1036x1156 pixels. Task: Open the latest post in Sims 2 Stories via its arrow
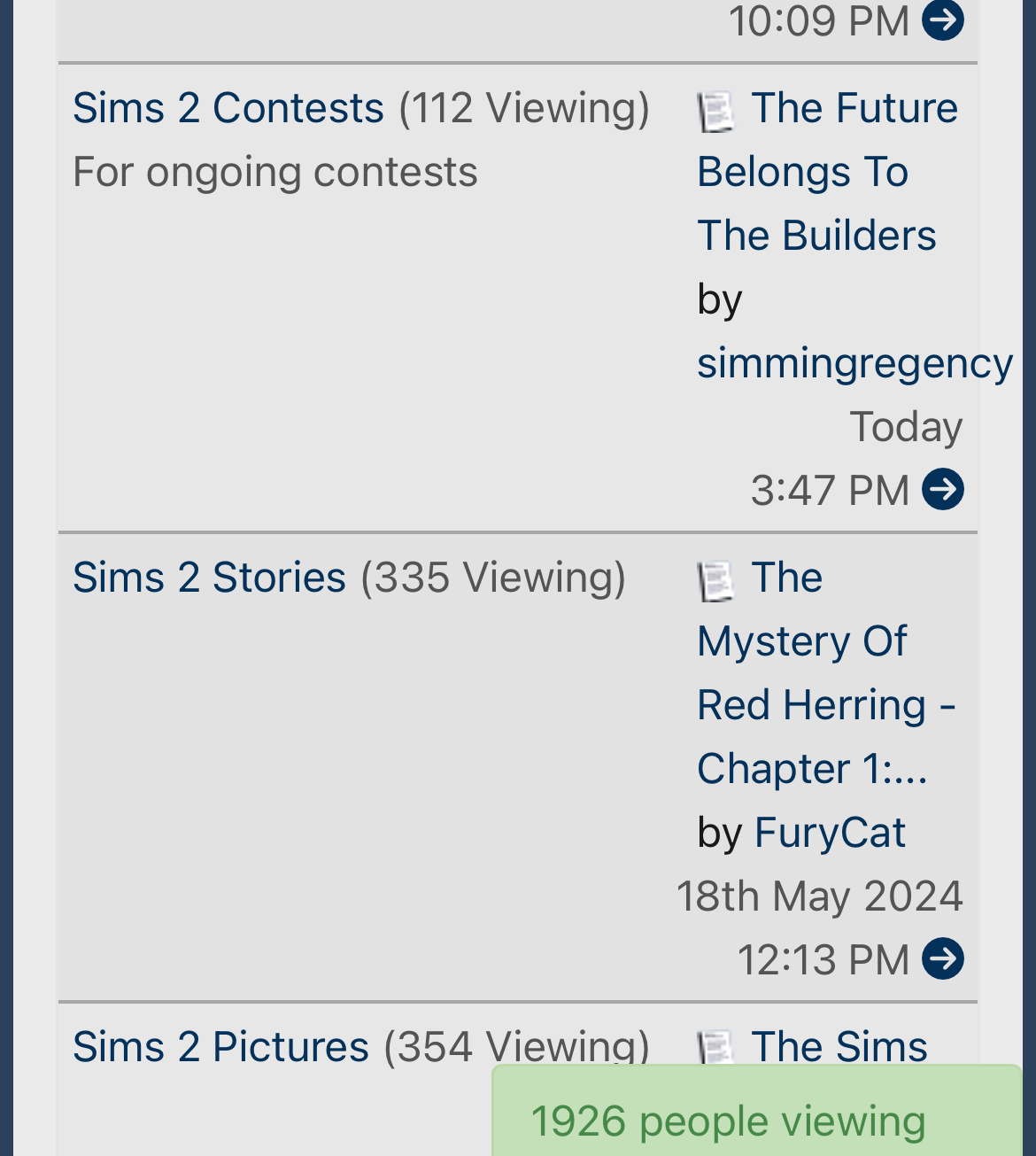coord(945,958)
